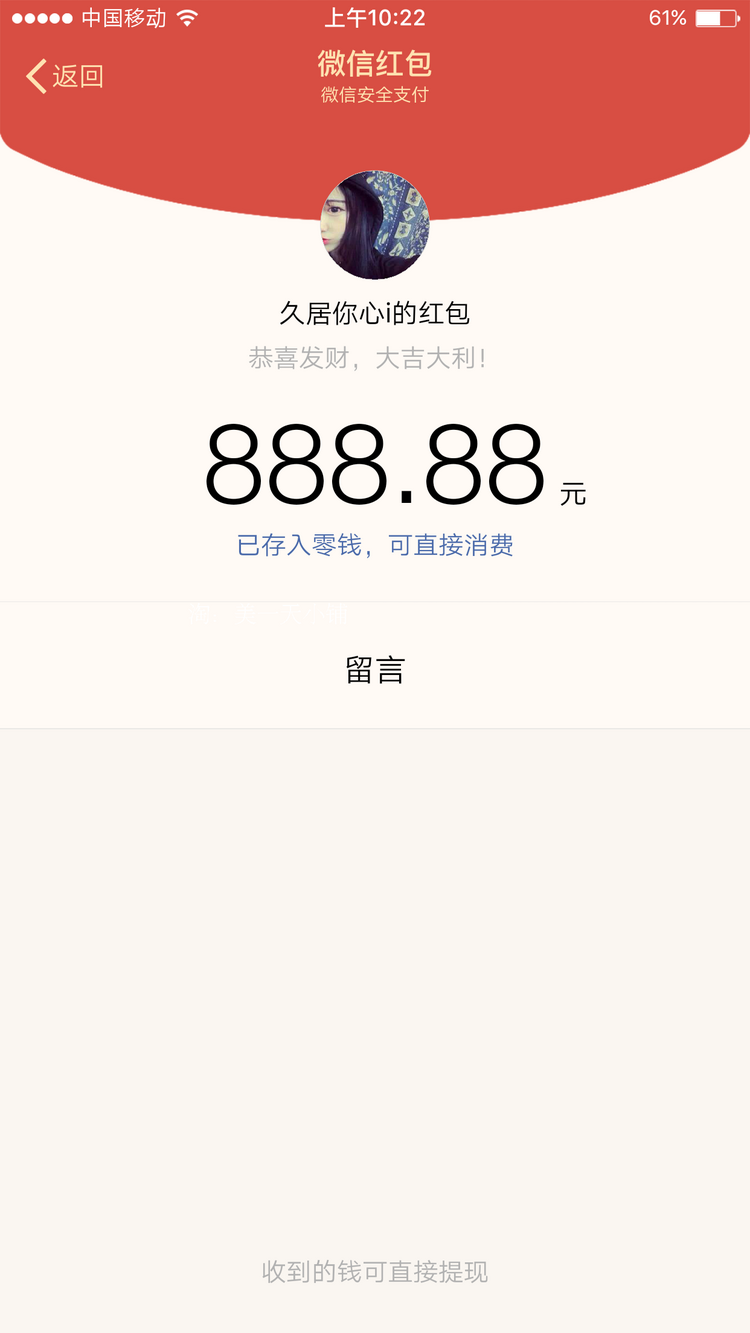Image resolution: width=750 pixels, height=1333 pixels.
Task: Tap 已存入零钱，可直接消费 link
Action: [375, 546]
